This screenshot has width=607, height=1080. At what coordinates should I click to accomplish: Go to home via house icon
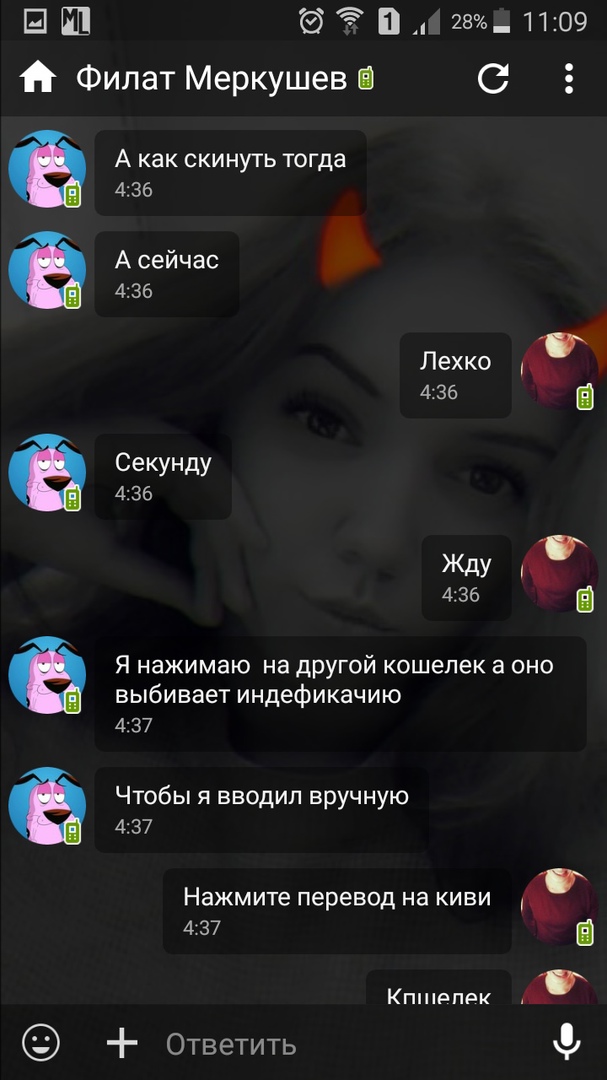[37, 78]
